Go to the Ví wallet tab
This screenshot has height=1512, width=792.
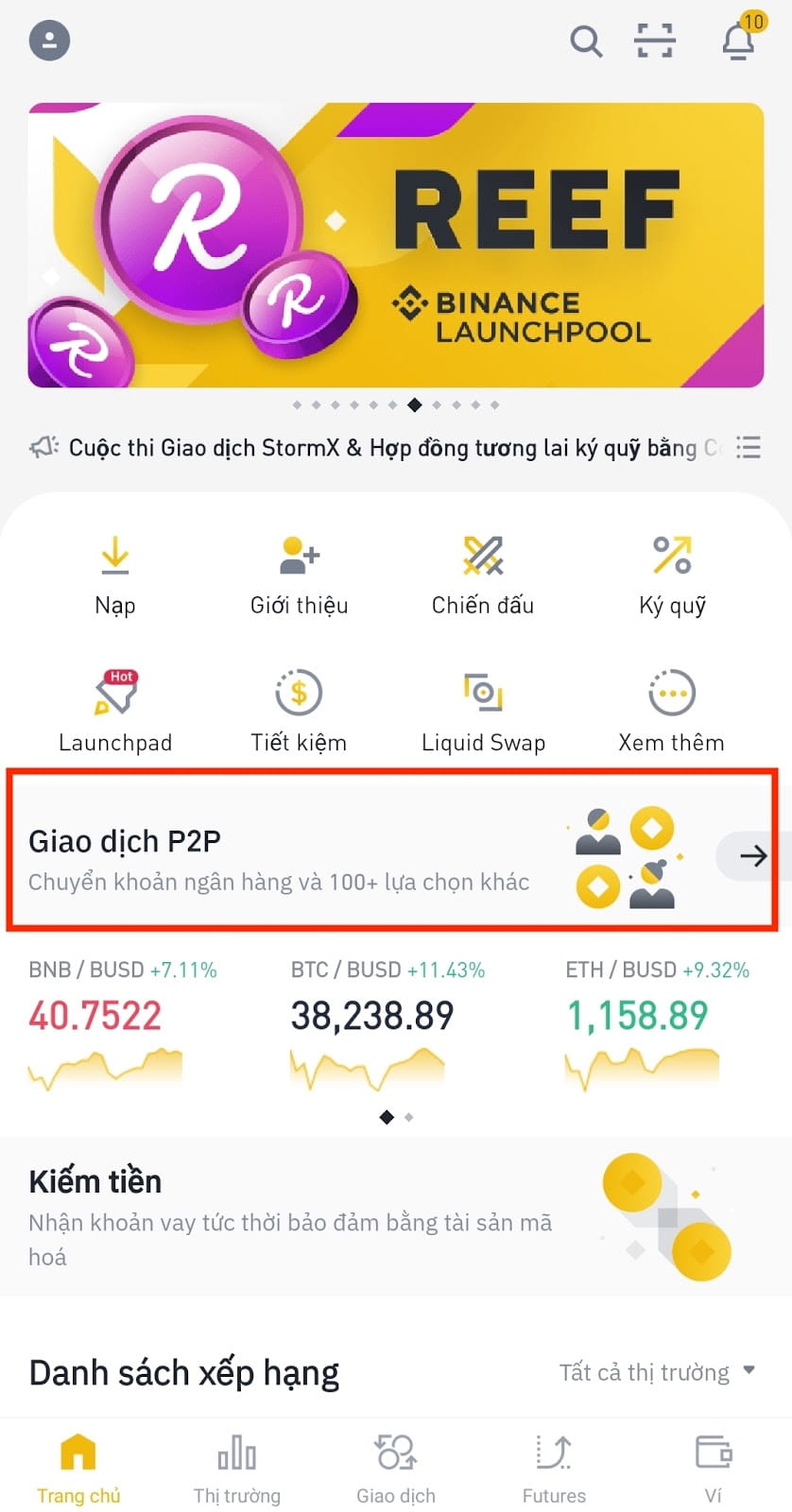[714, 1469]
